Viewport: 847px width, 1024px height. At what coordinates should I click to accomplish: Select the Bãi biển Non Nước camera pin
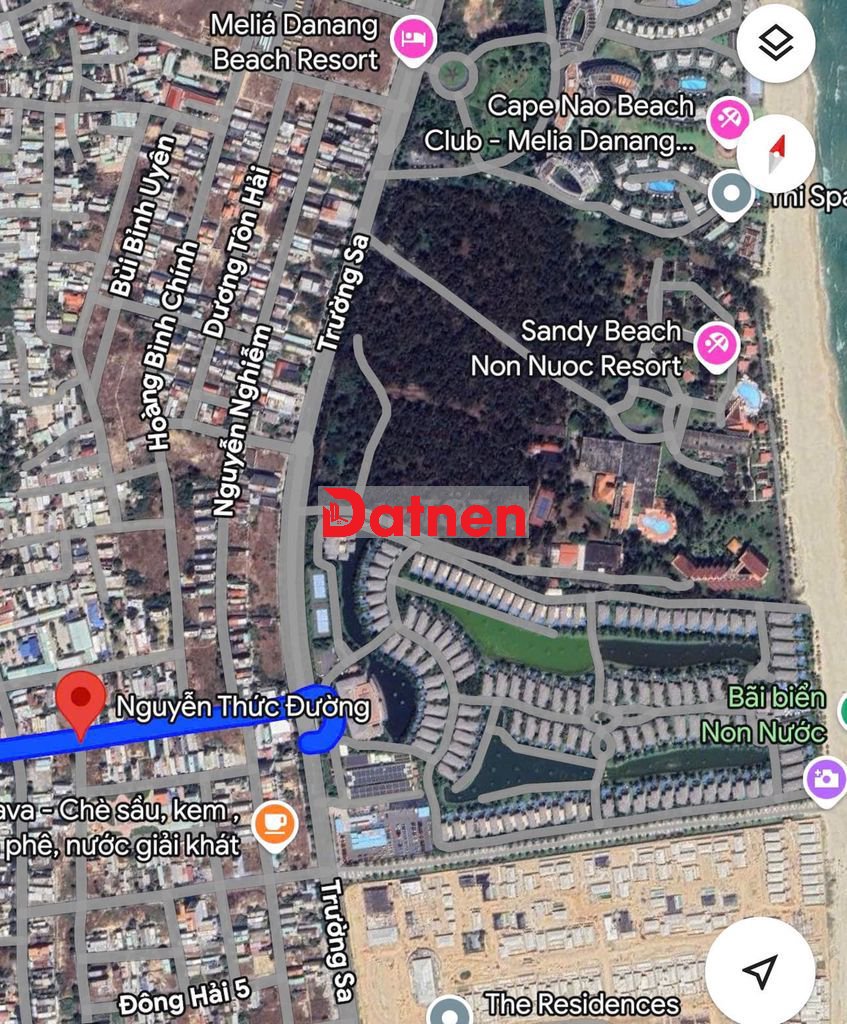(x=825, y=781)
